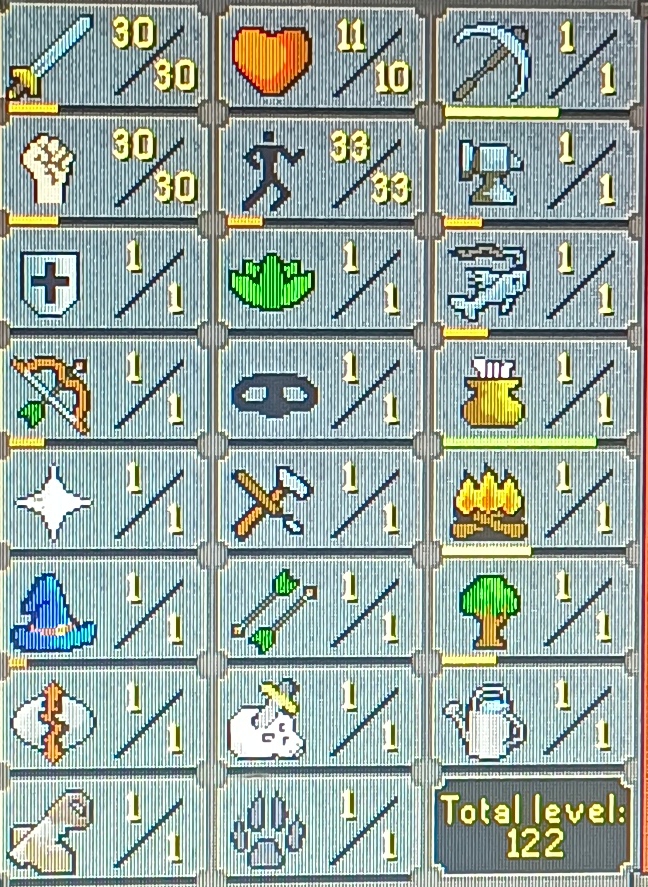Open the Prayer star skill
This screenshot has width=648, height=887.
pos(104,498)
